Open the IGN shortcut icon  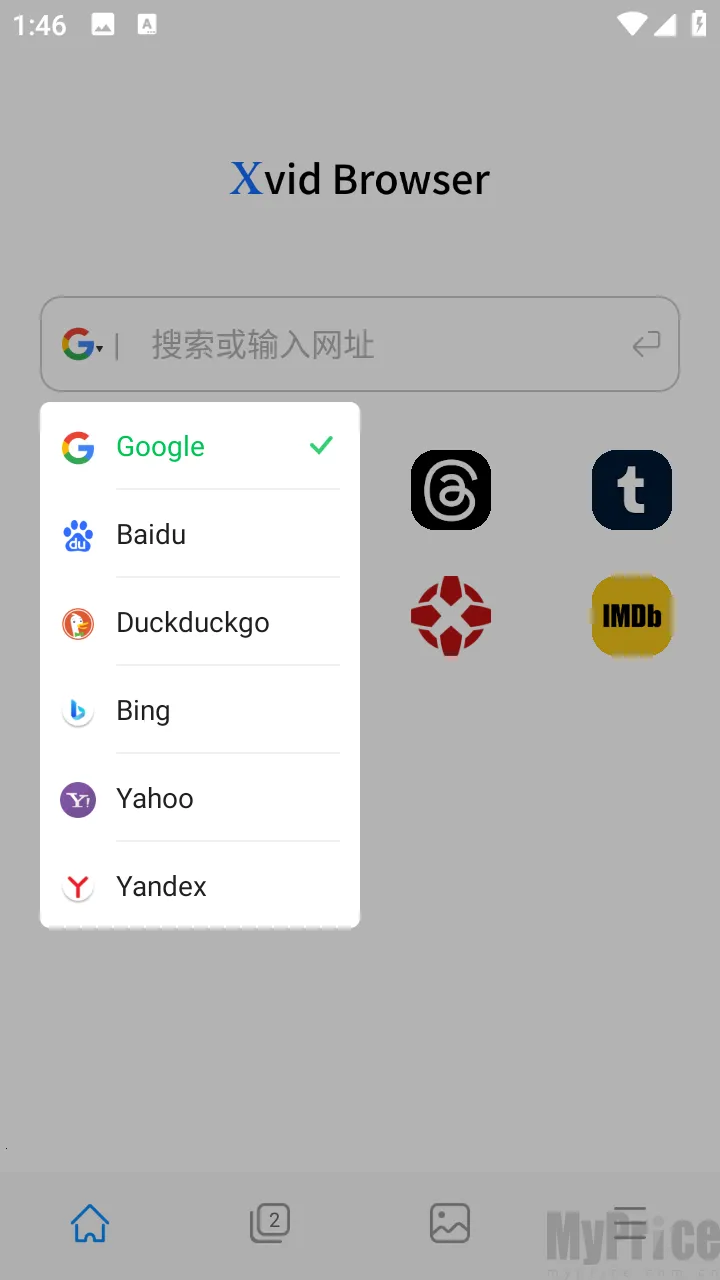tap(450, 616)
